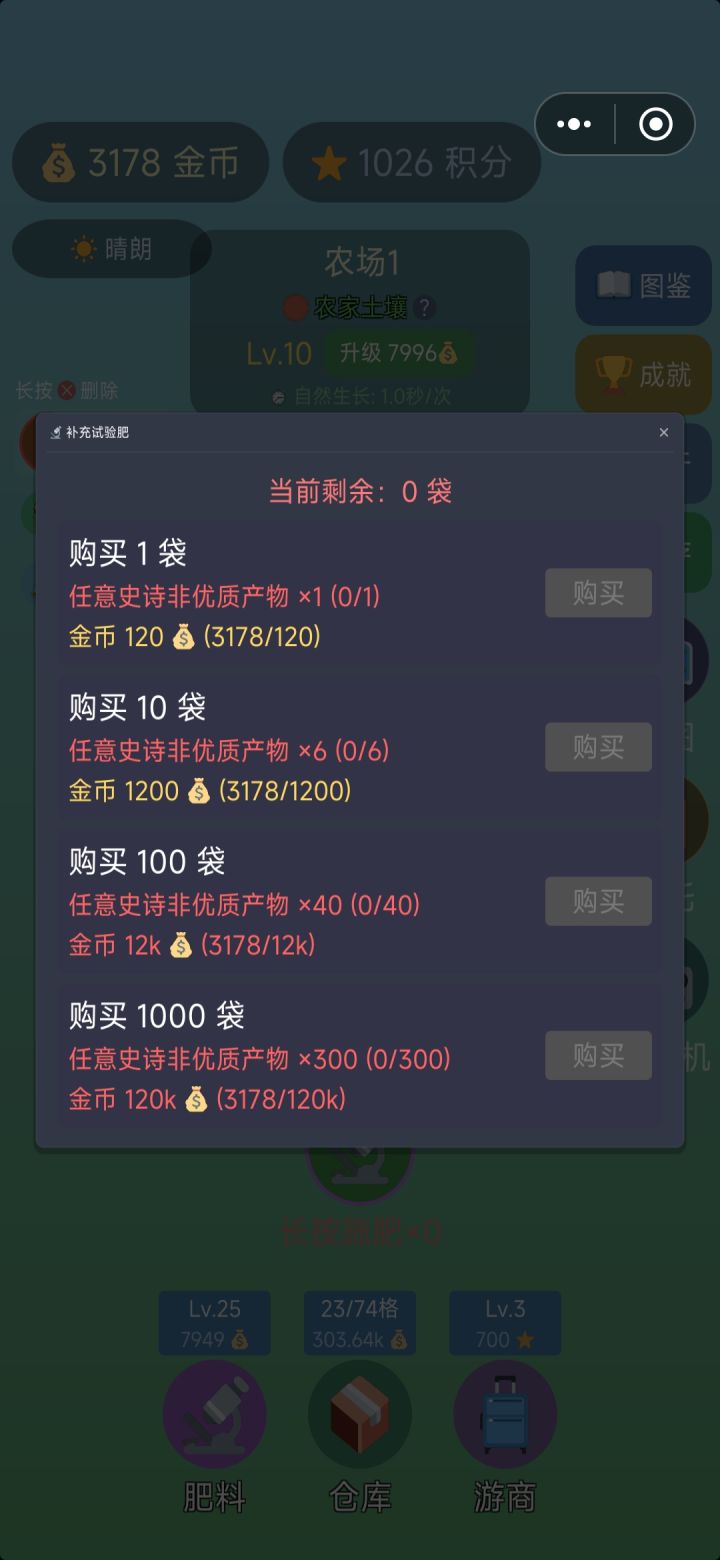Open the 游商 traveling merchant icon
This screenshot has width=720, height=1560.
504,1413
